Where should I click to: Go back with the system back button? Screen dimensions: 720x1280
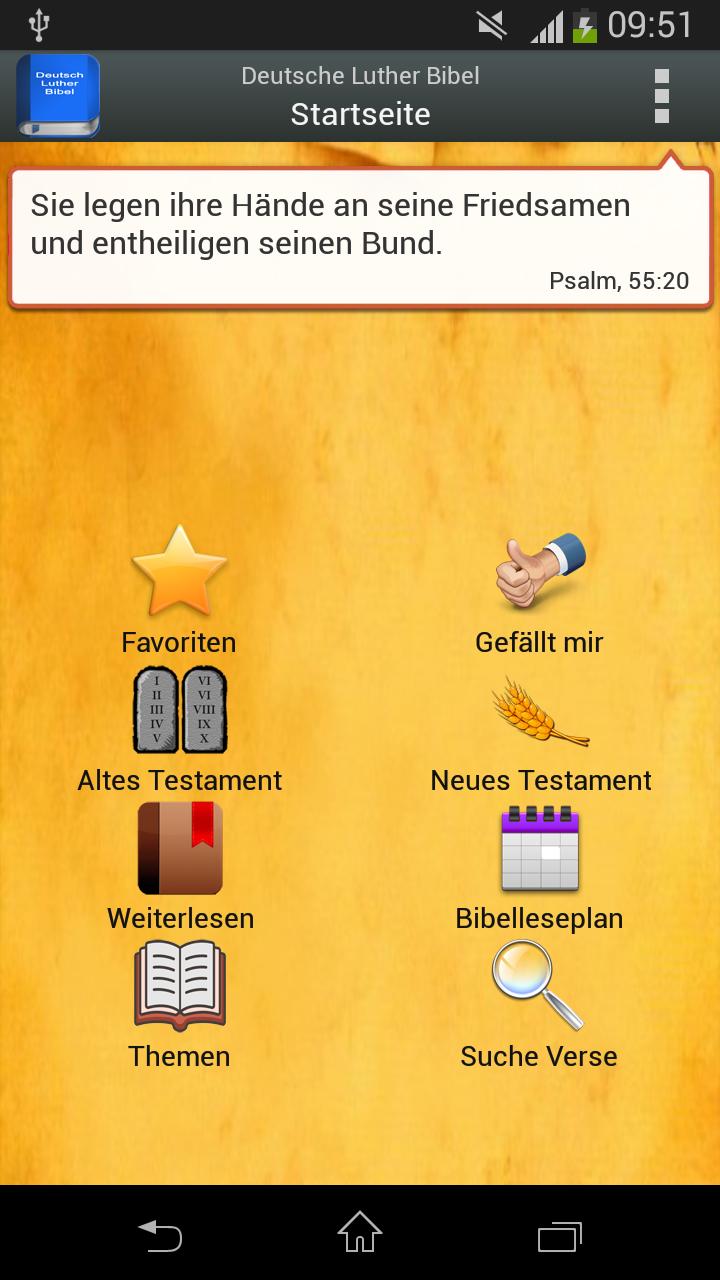[160, 1234]
